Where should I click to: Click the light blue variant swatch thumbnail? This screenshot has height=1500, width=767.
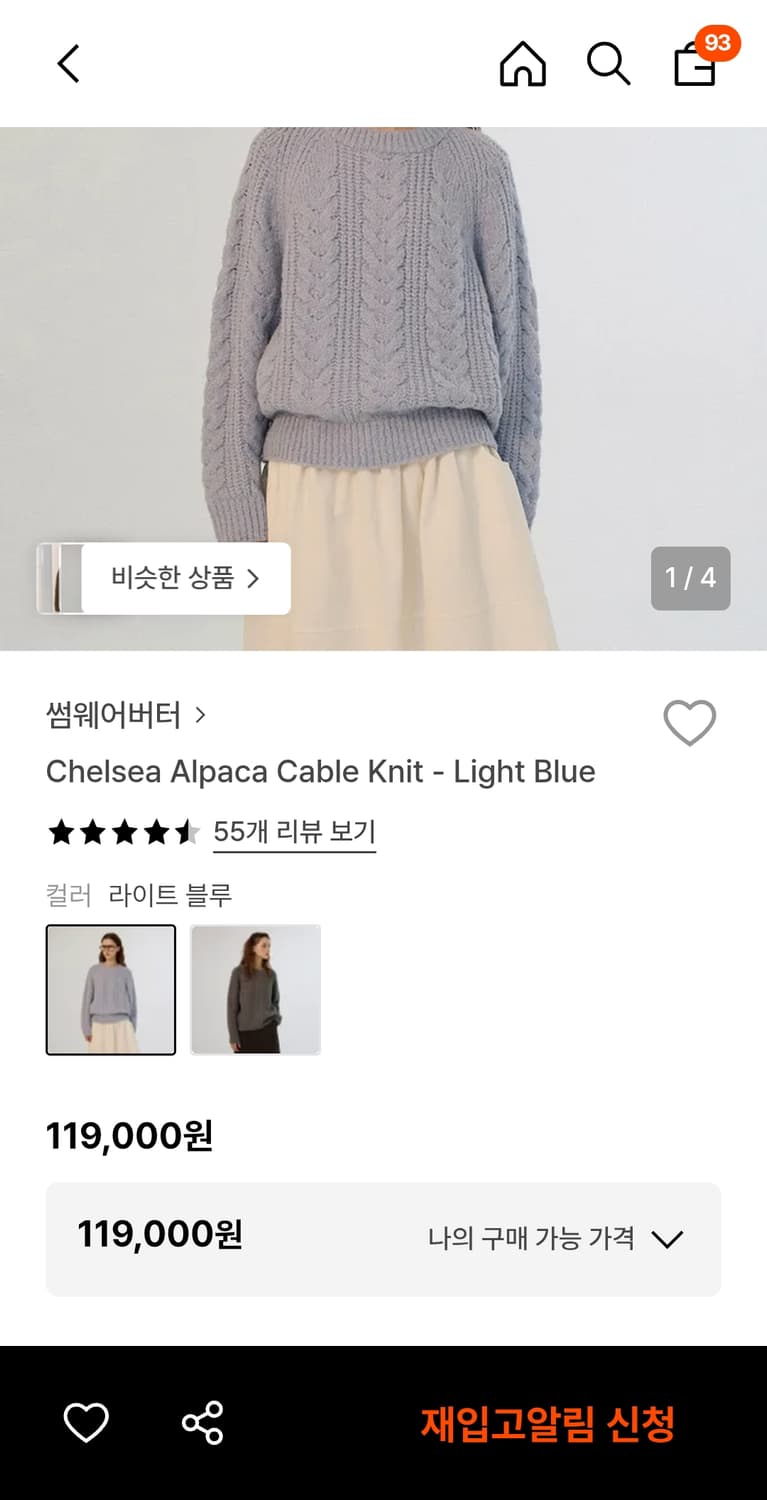coord(110,989)
